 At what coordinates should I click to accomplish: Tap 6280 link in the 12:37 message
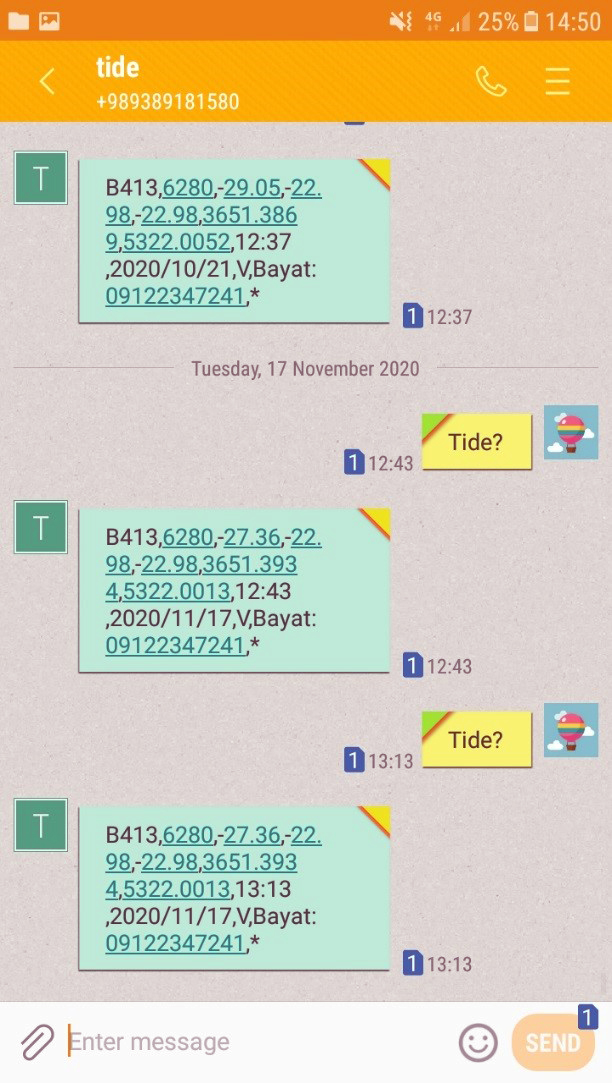(188, 188)
